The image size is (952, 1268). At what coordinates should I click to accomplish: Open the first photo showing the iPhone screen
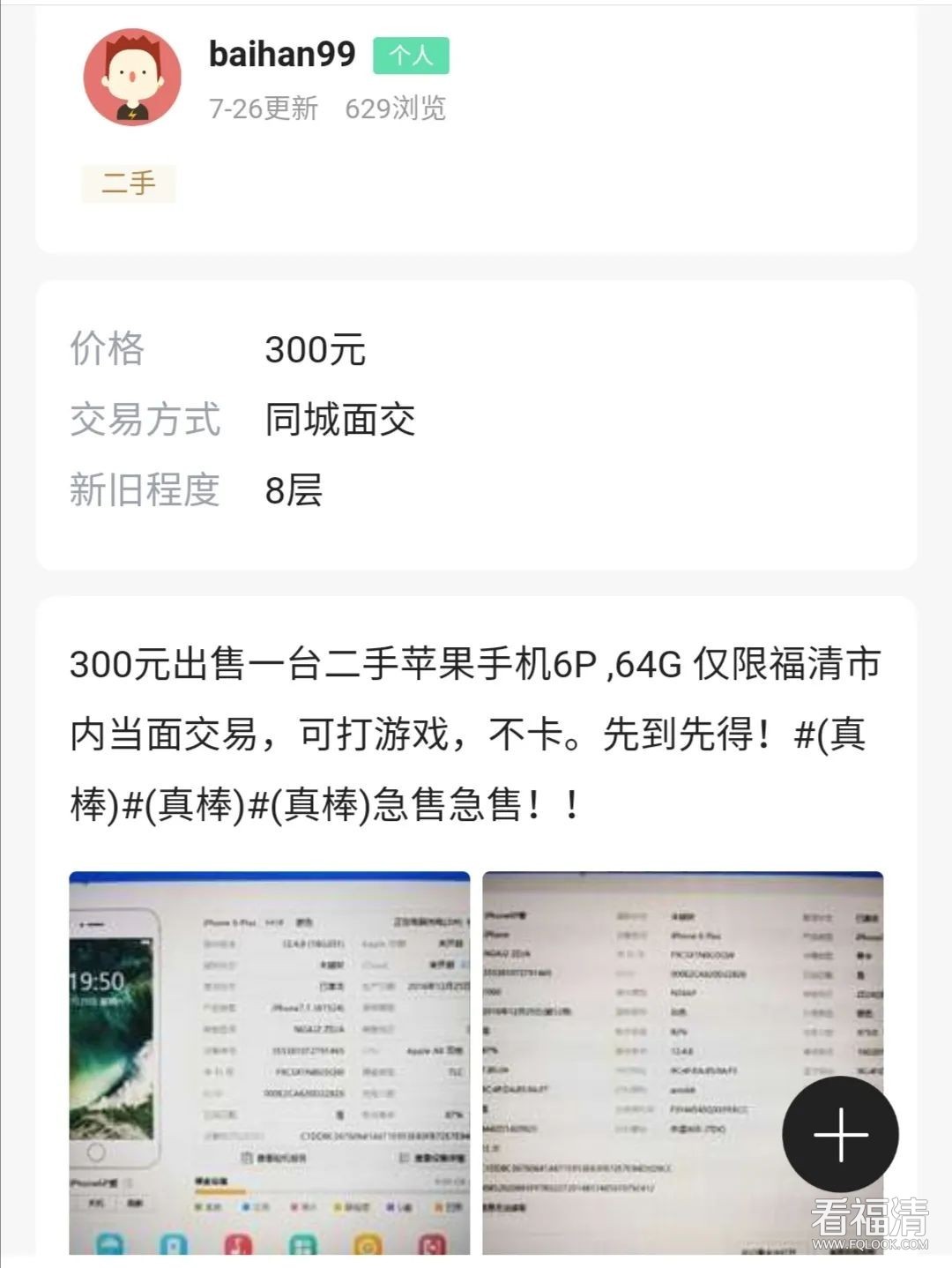270,1062
